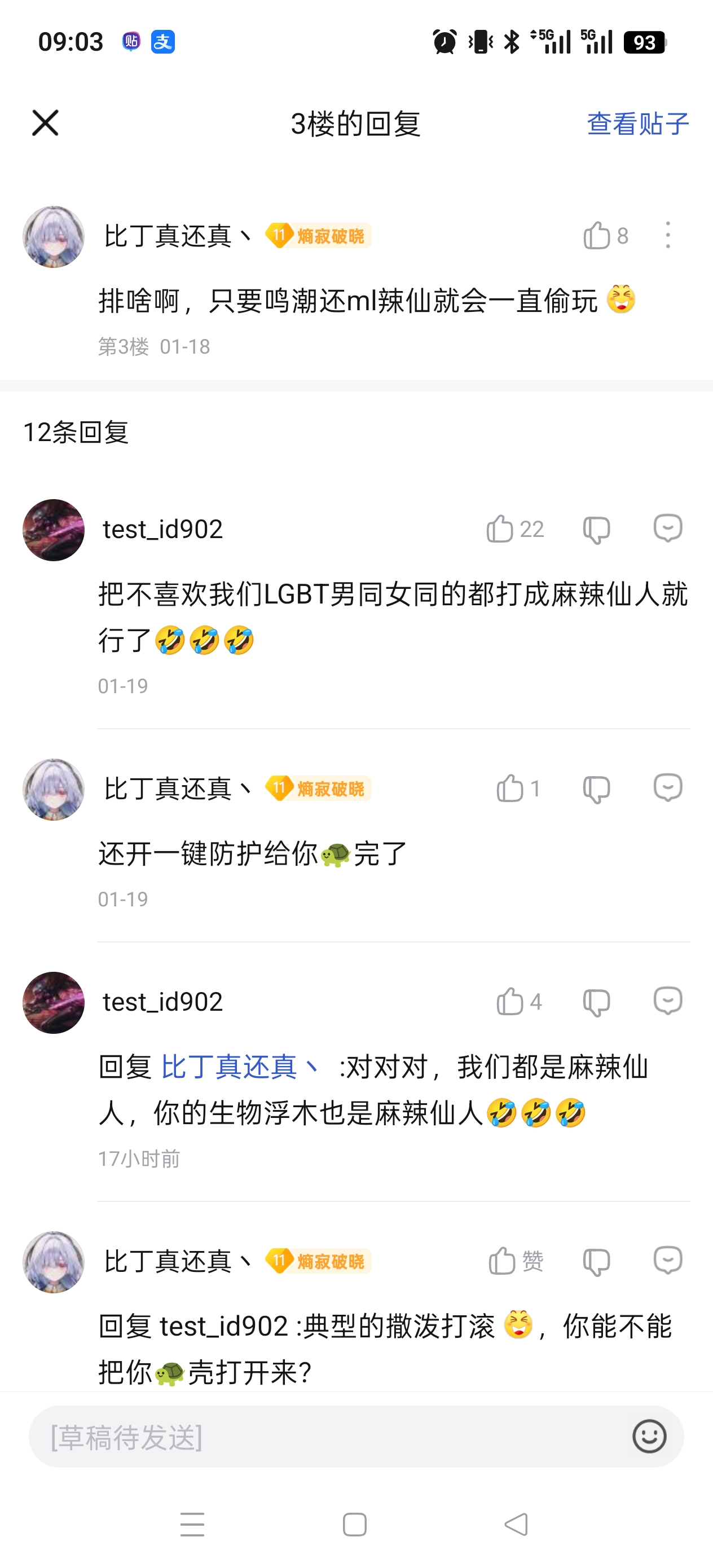Dislike test_id902's LGBT reply
713x1568 pixels.
click(596, 530)
